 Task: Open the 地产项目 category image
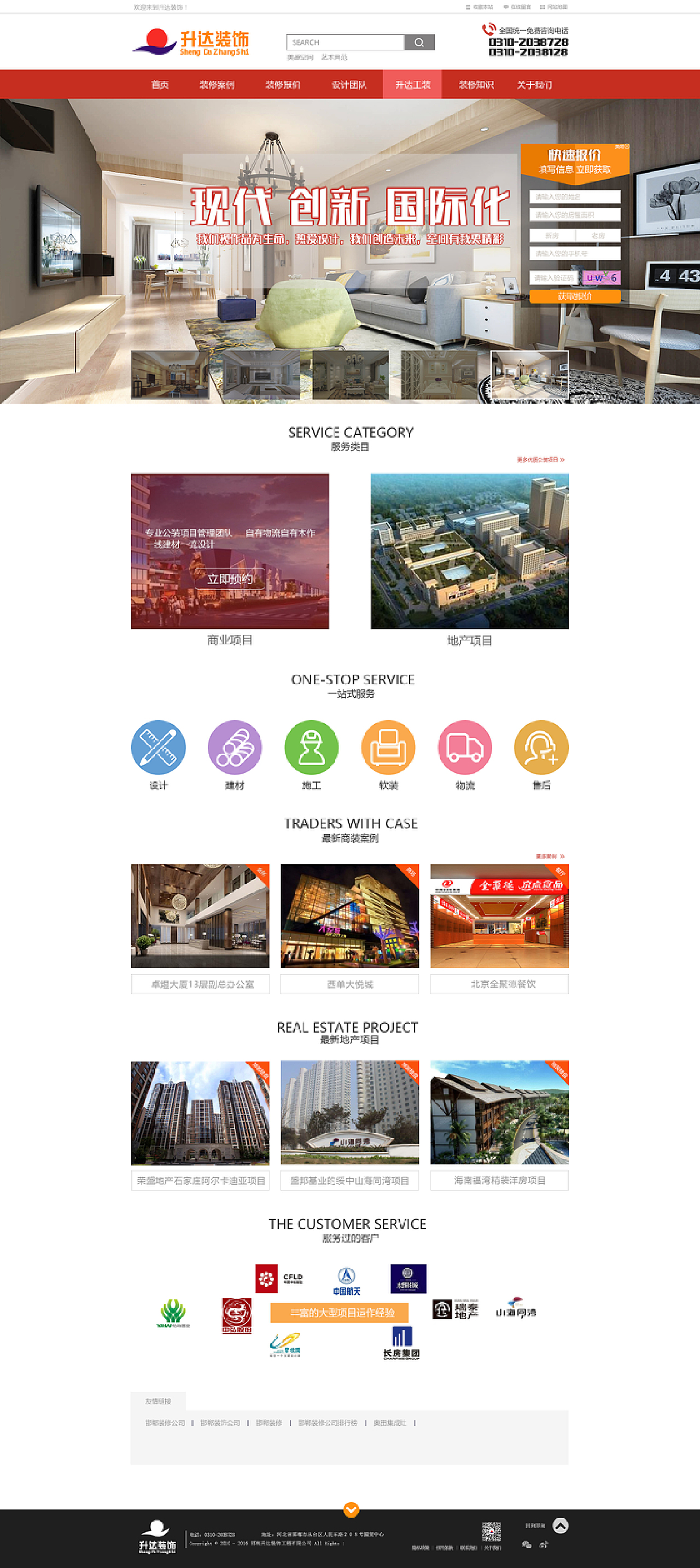(469, 551)
